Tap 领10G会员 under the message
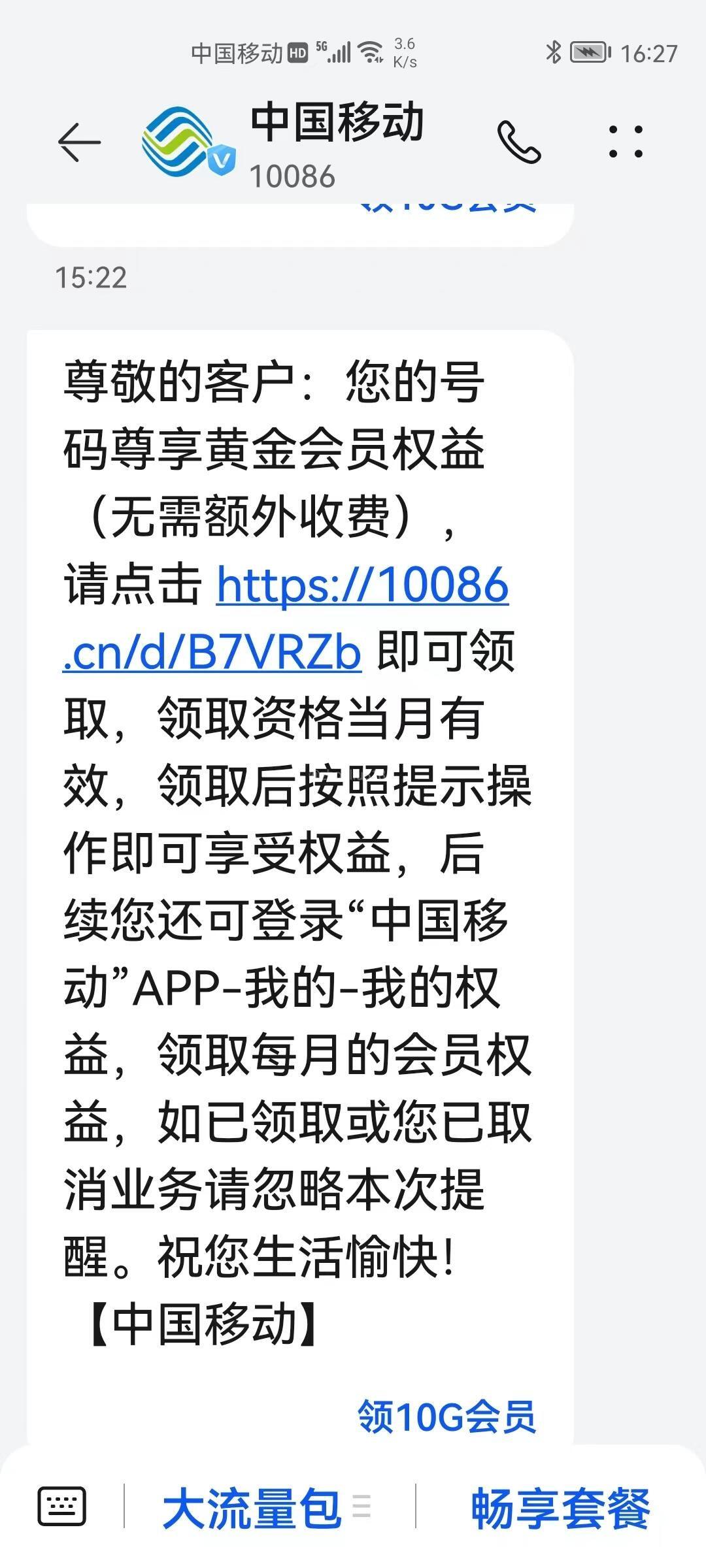 (x=447, y=1416)
